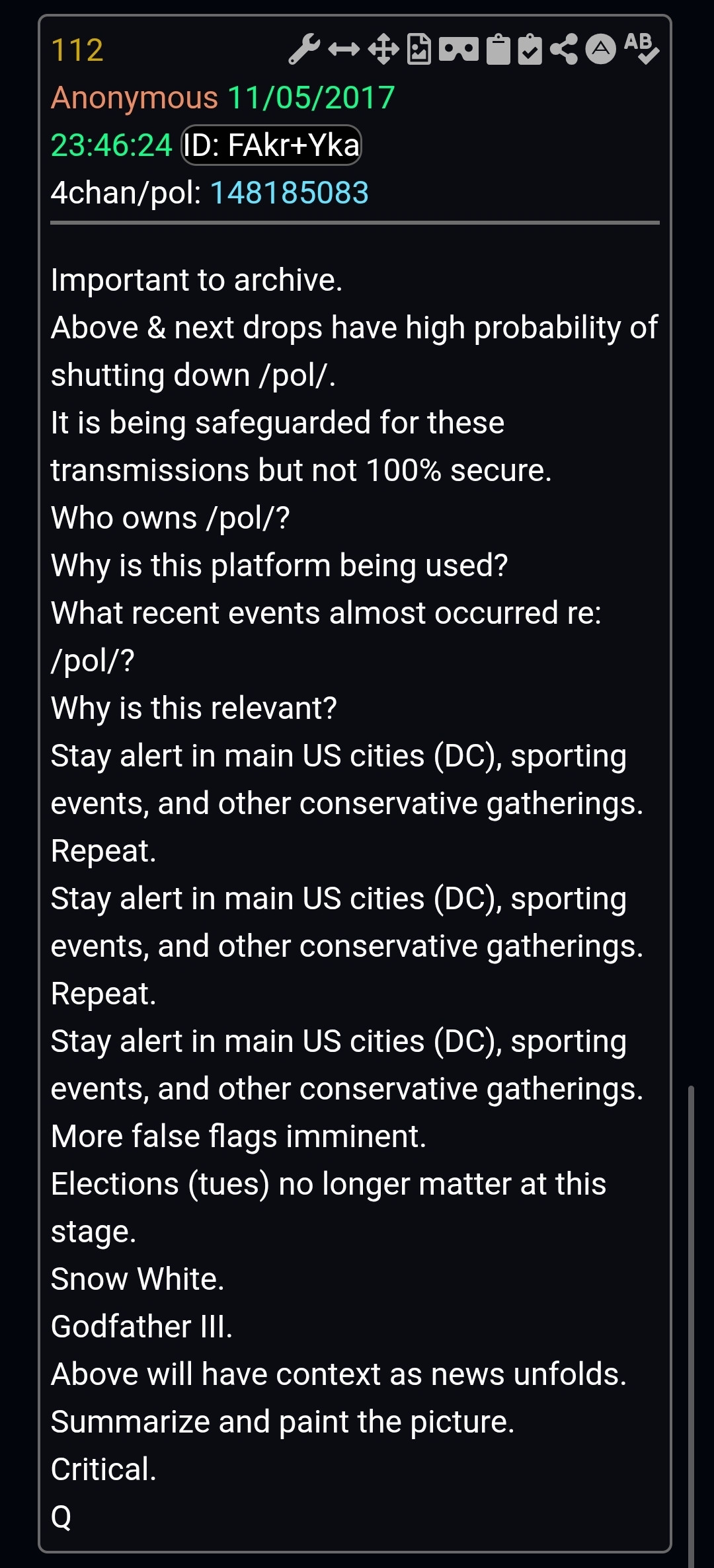This screenshot has height=1568, width=714.
Task: Tap the clipboard with checkmark icon
Action: 530,50
